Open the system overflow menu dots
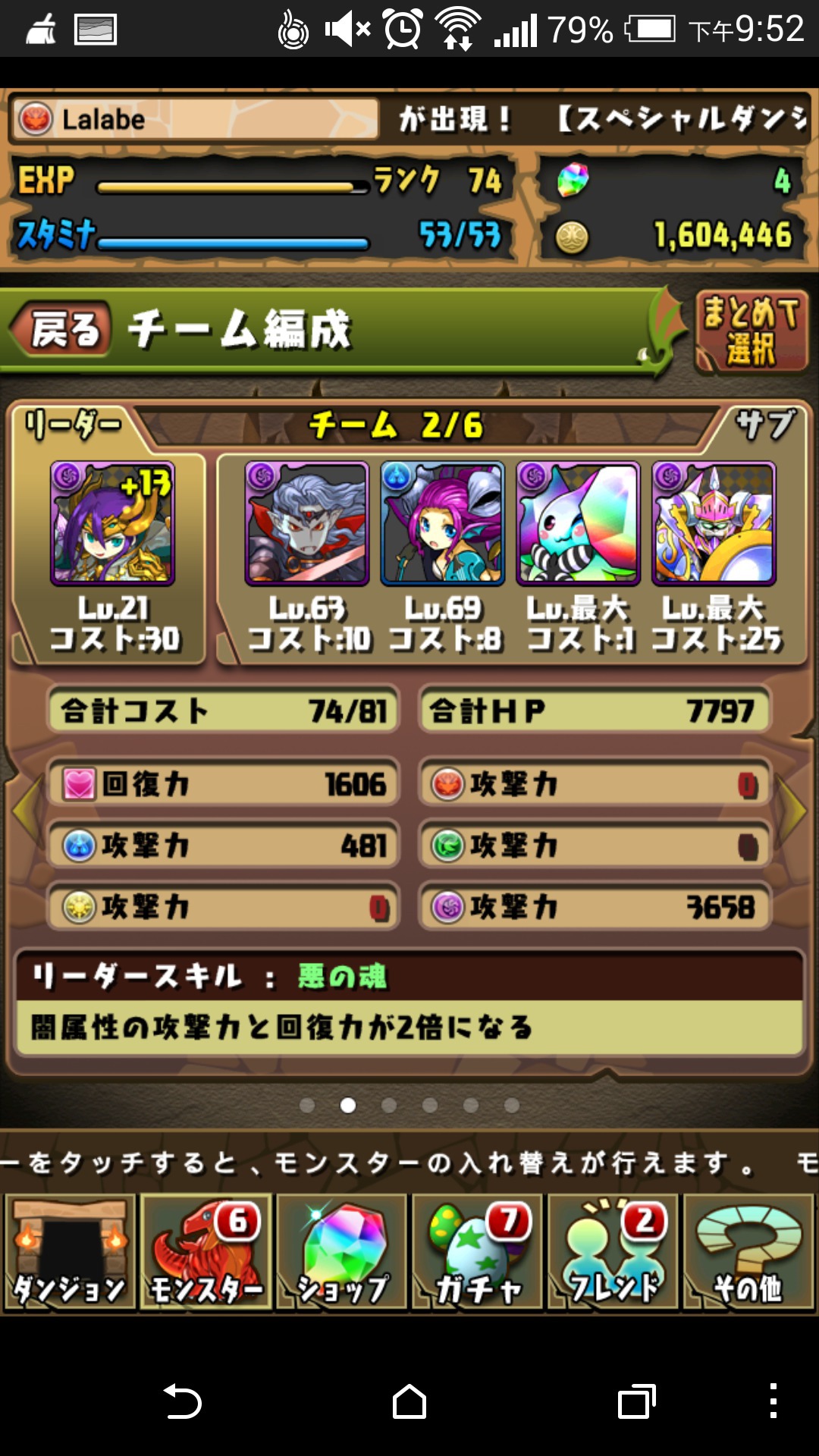Image resolution: width=819 pixels, height=1456 pixels. coord(773,1401)
